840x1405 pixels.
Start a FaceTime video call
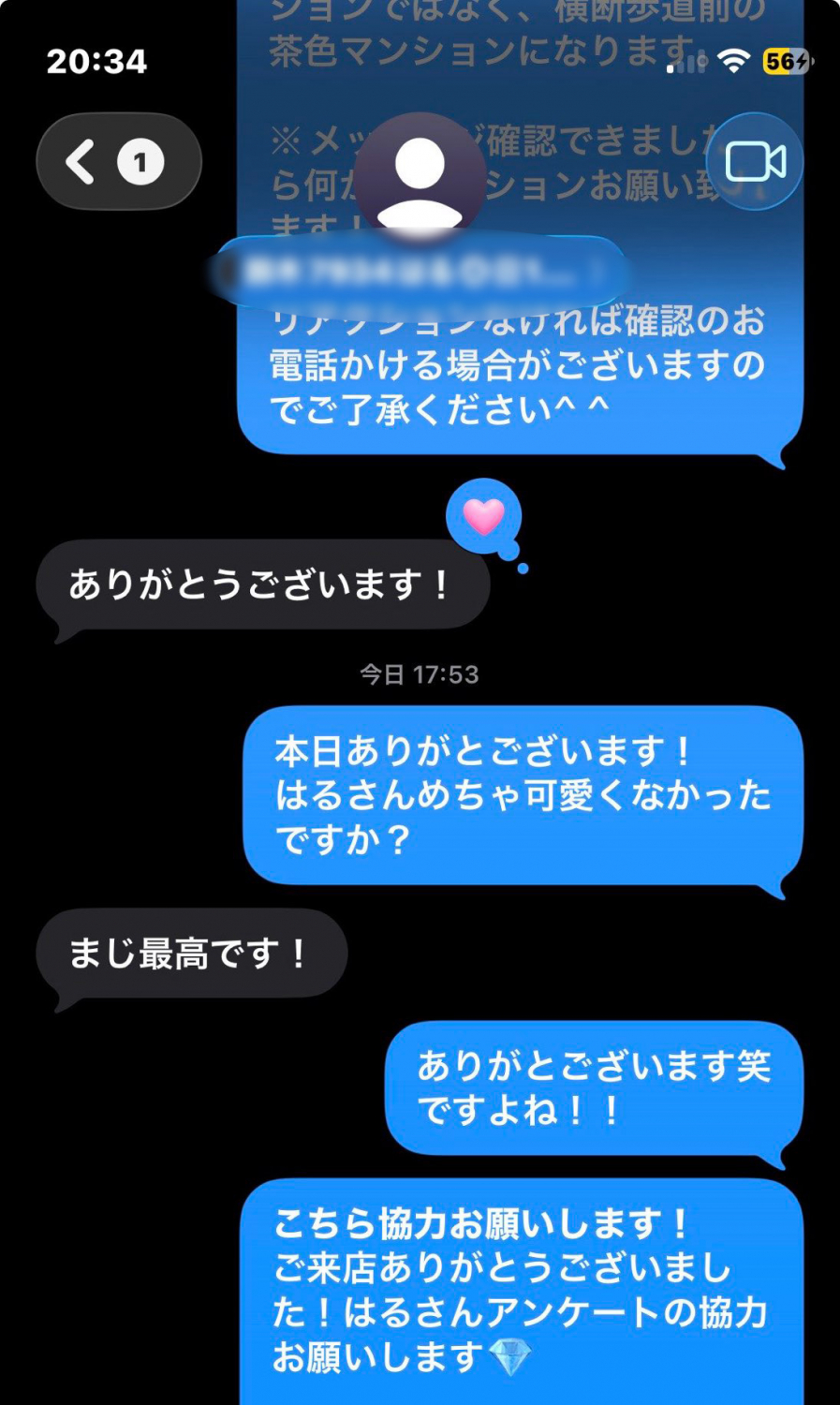(x=755, y=162)
